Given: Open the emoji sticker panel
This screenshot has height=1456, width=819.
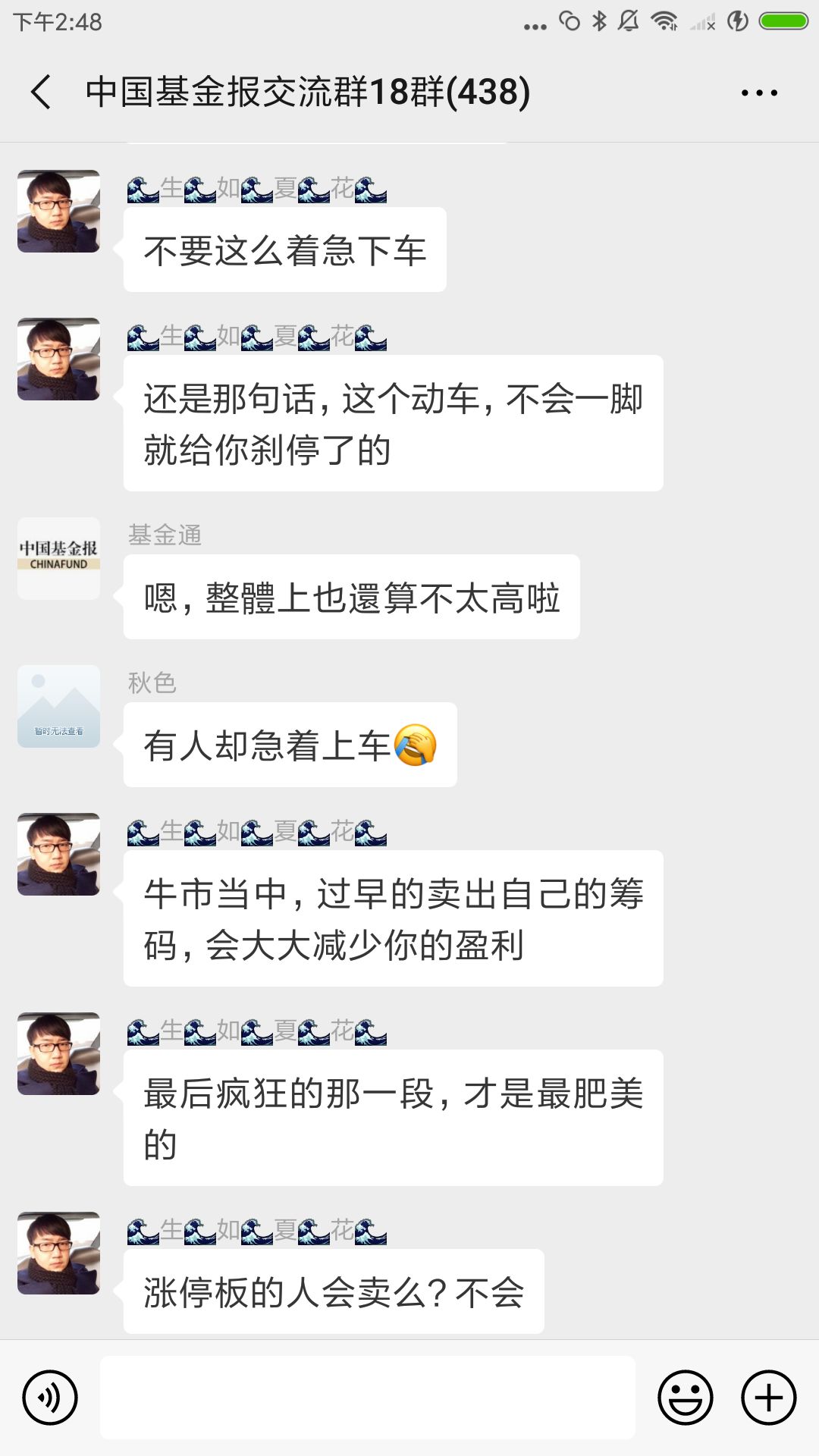Looking at the screenshot, I should (x=685, y=1397).
